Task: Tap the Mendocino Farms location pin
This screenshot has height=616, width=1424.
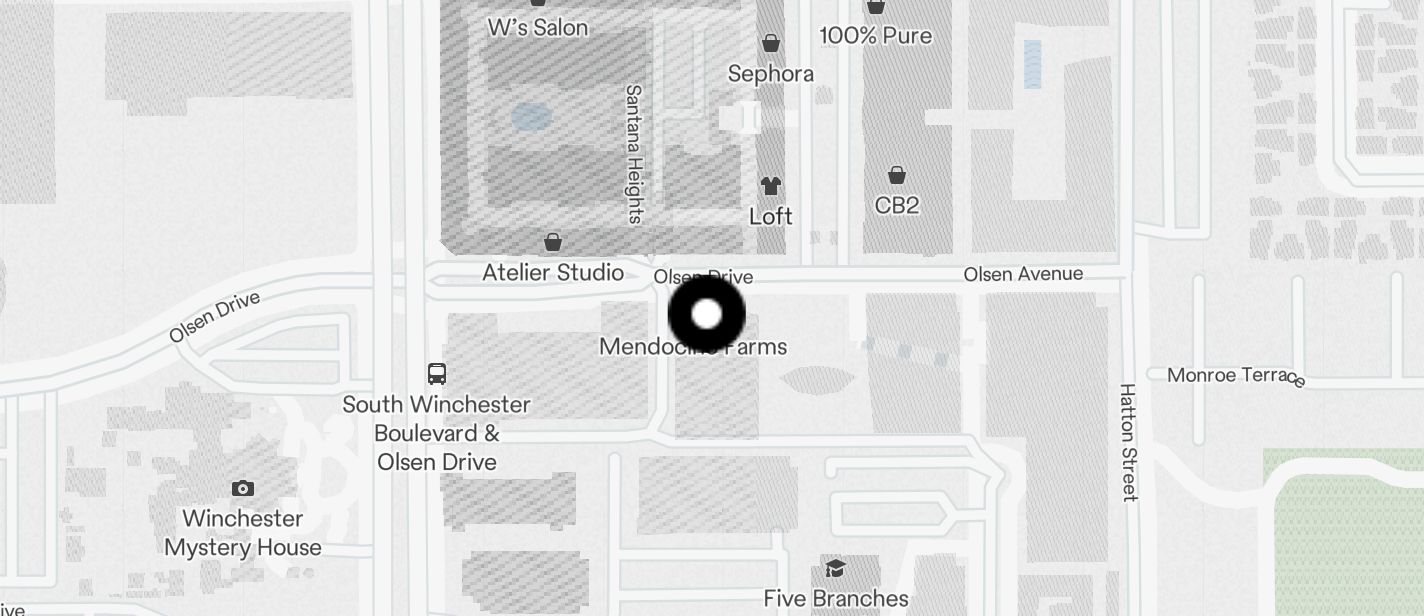Action: click(x=706, y=314)
